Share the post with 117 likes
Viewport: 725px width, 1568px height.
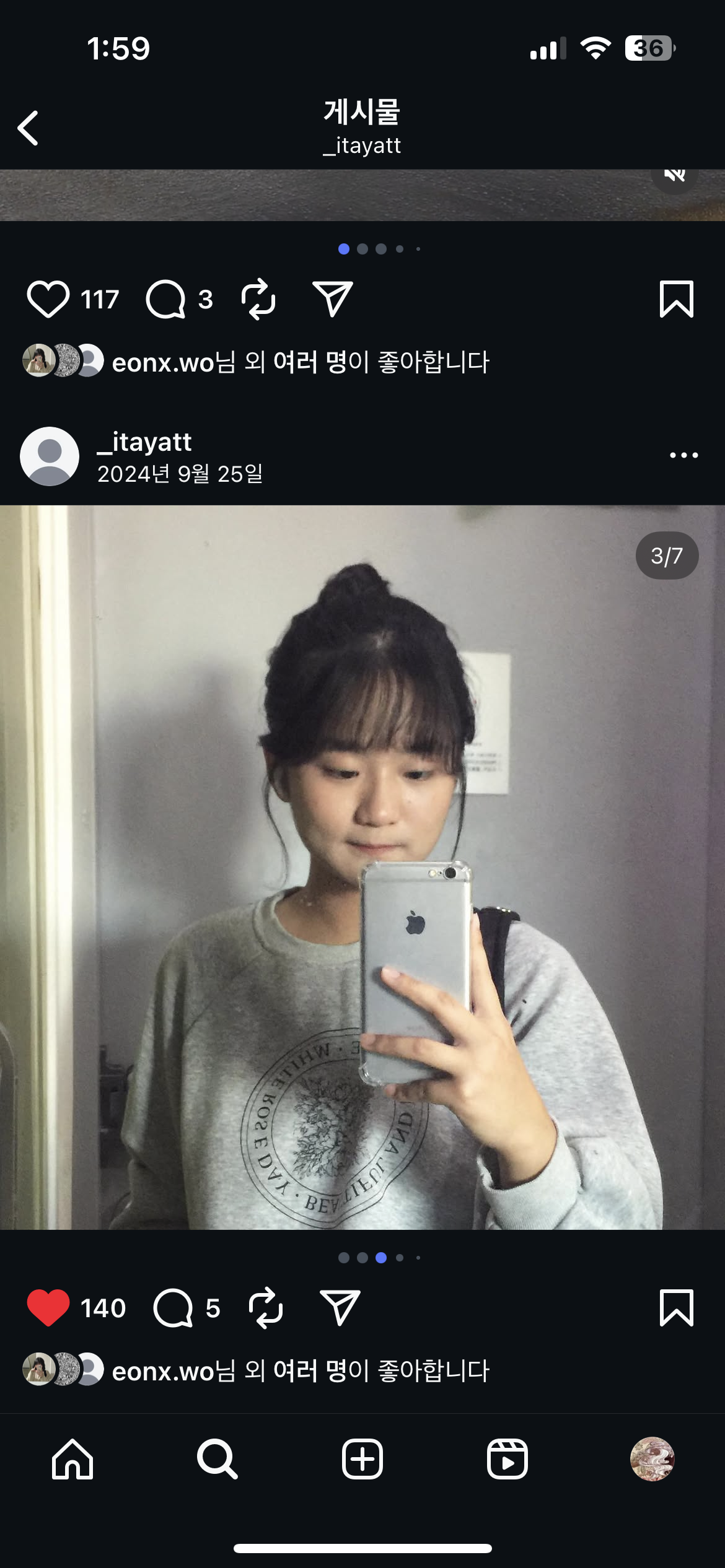tap(333, 300)
